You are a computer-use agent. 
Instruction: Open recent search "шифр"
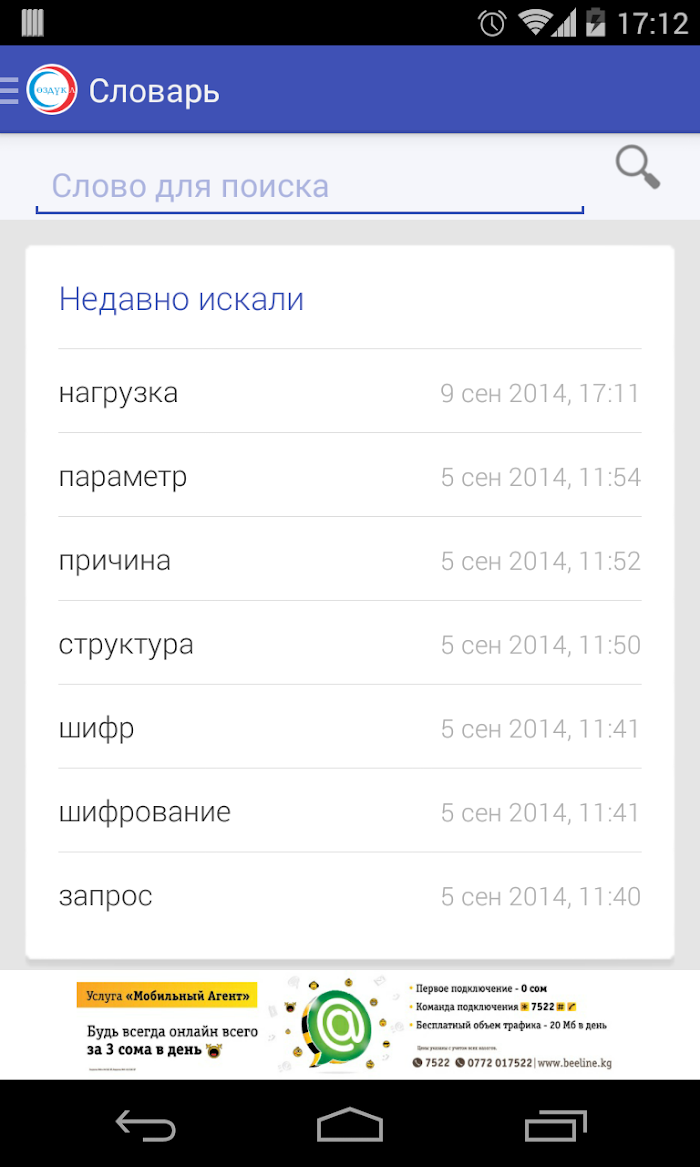[x=350, y=729]
